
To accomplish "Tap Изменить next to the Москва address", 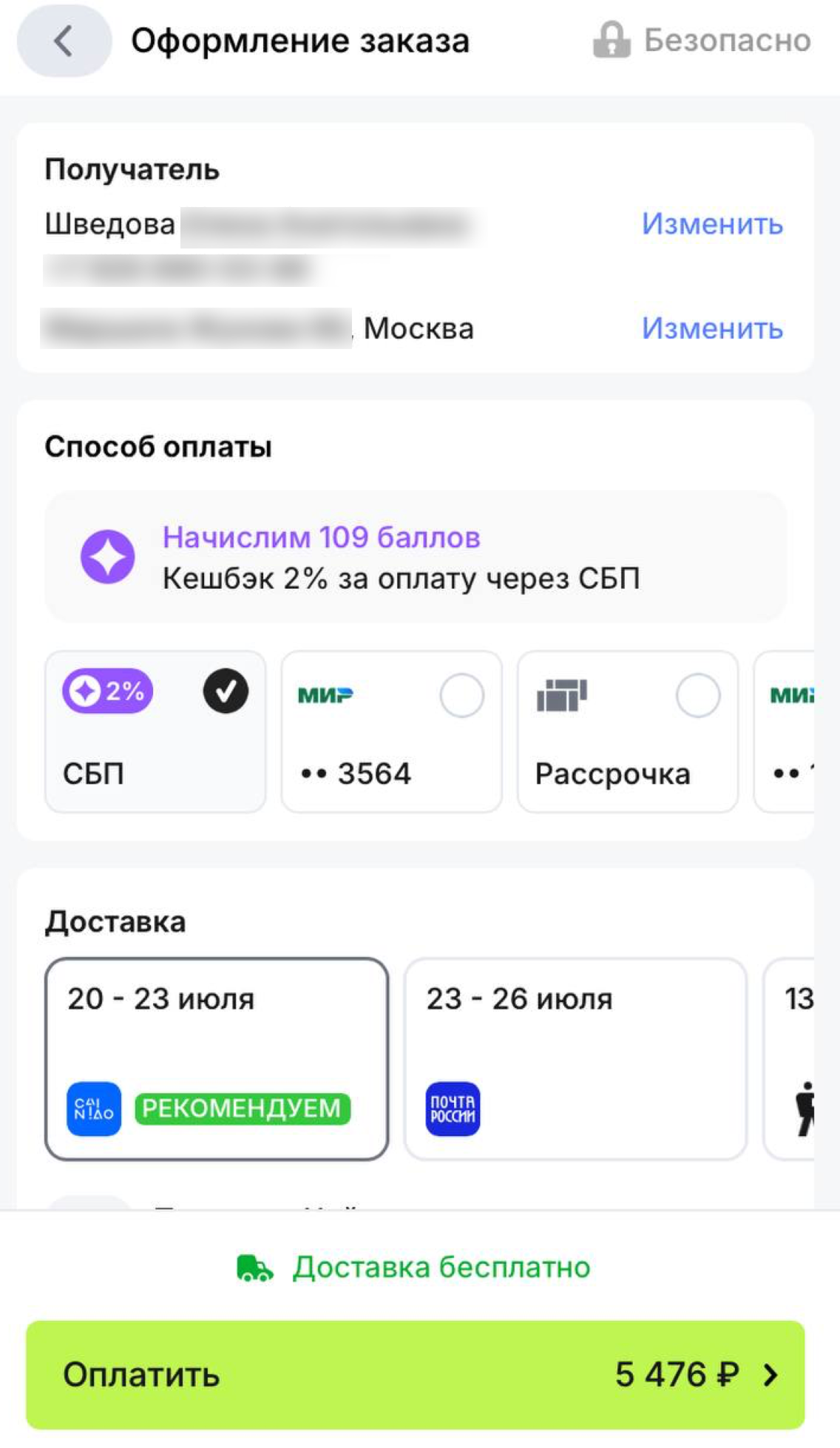I will pyautogui.click(x=711, y=328).
